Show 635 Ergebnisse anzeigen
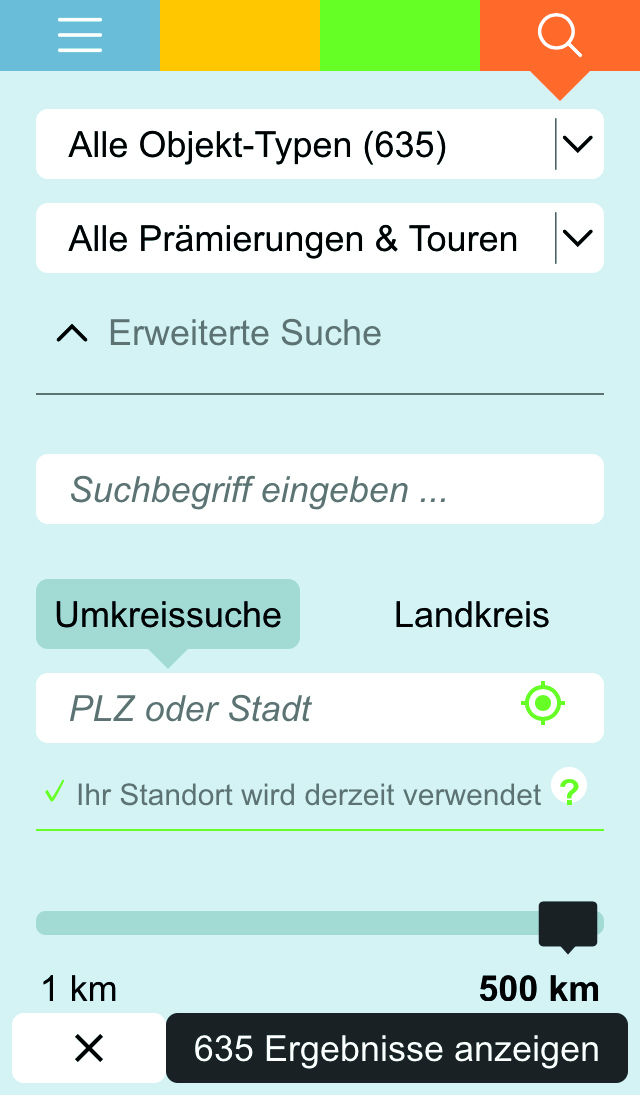 [397, 1049]
